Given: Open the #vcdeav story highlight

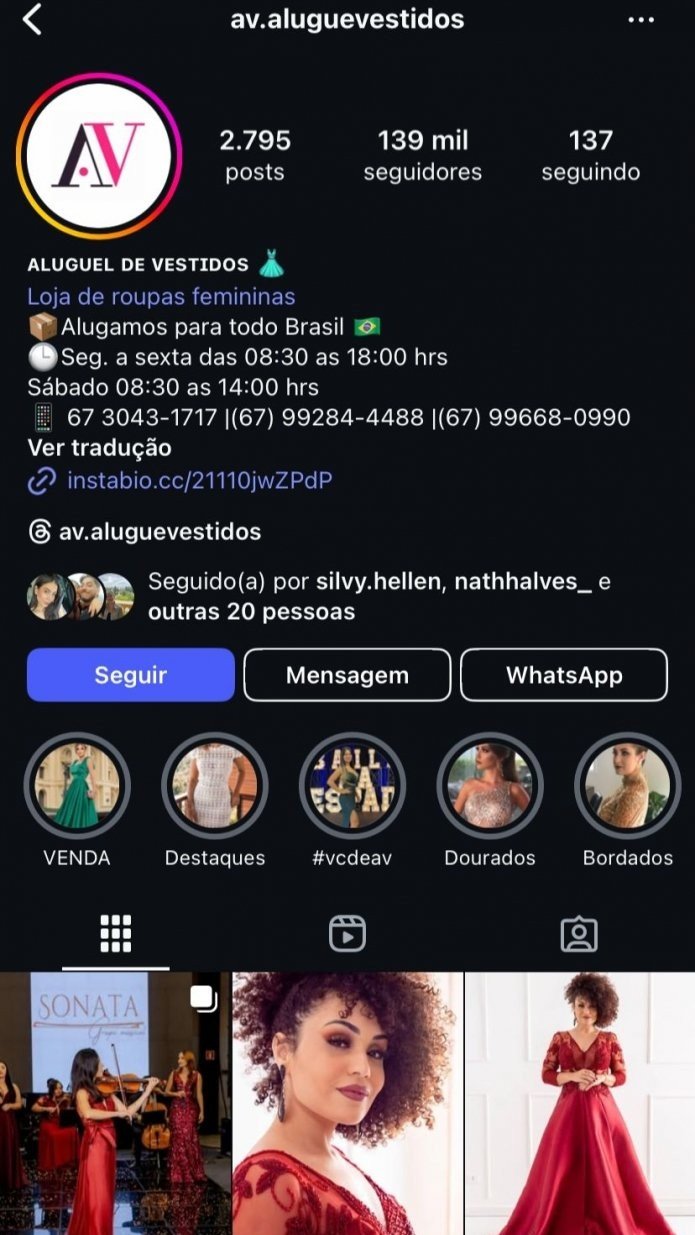Looking at the screenshot, I should [x=352, y=785].
